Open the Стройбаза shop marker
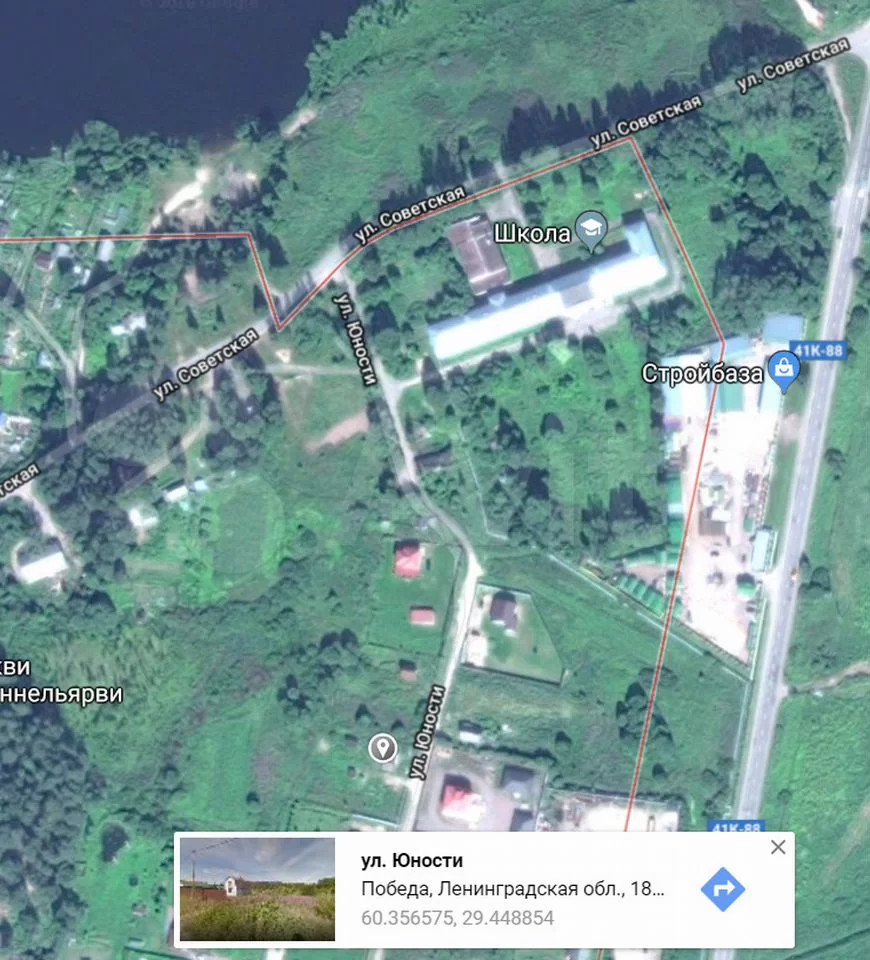The height and width of the screenshot is (960, 870). [x=784, y=371]
